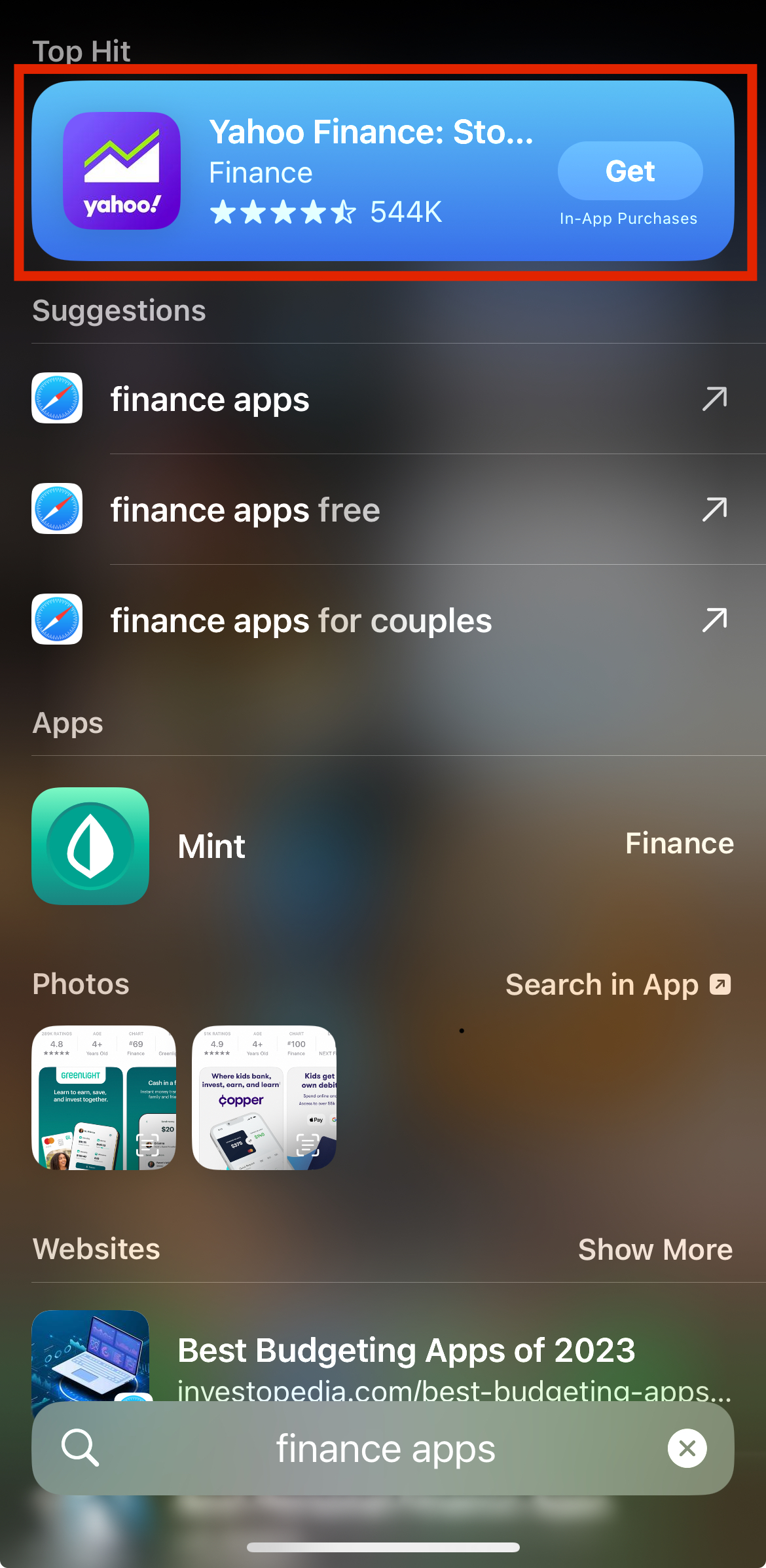
Task: Tap the Search in App external link icon
Action: coord(720,984)
